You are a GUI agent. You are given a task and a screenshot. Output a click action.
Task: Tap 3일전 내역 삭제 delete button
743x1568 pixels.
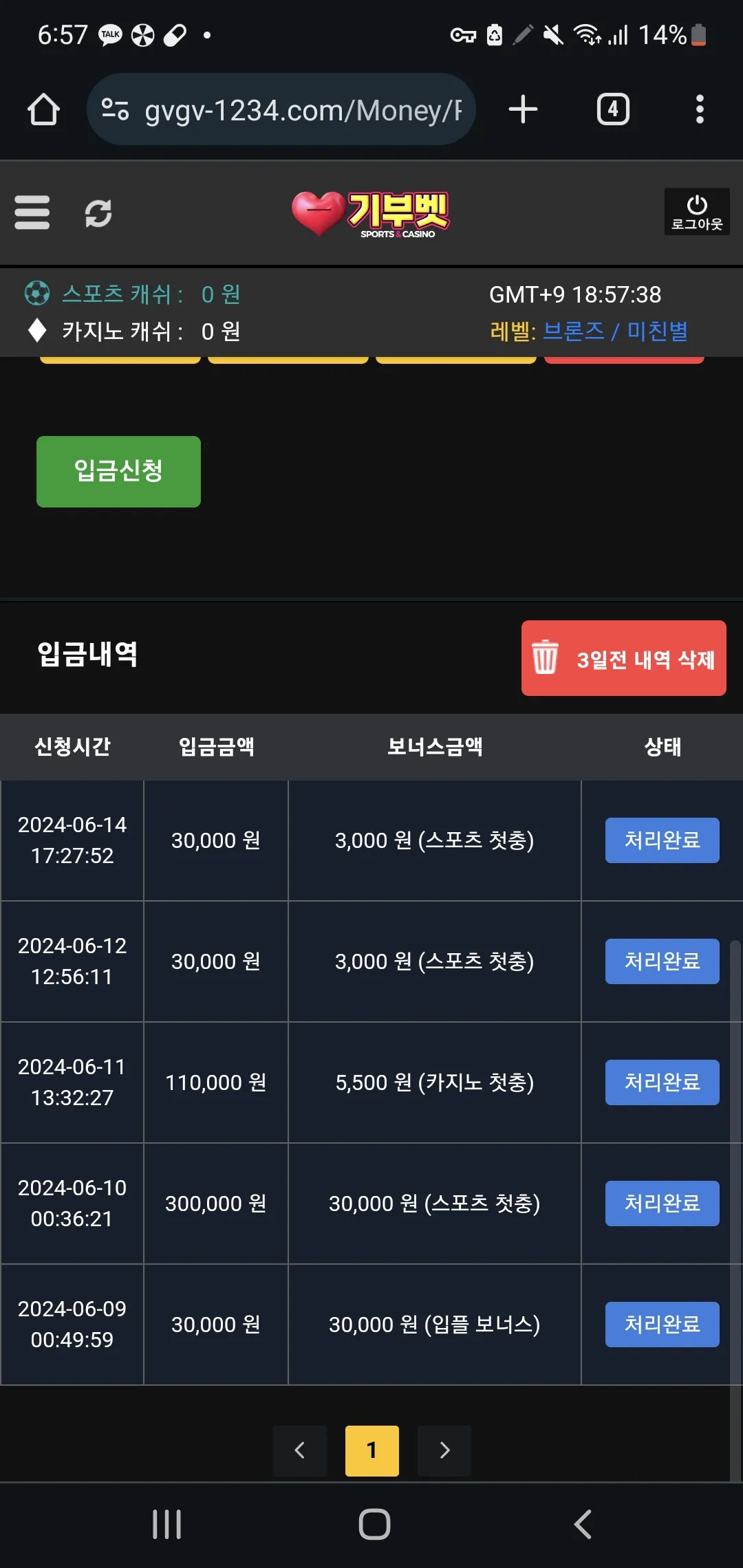point(623,658)
